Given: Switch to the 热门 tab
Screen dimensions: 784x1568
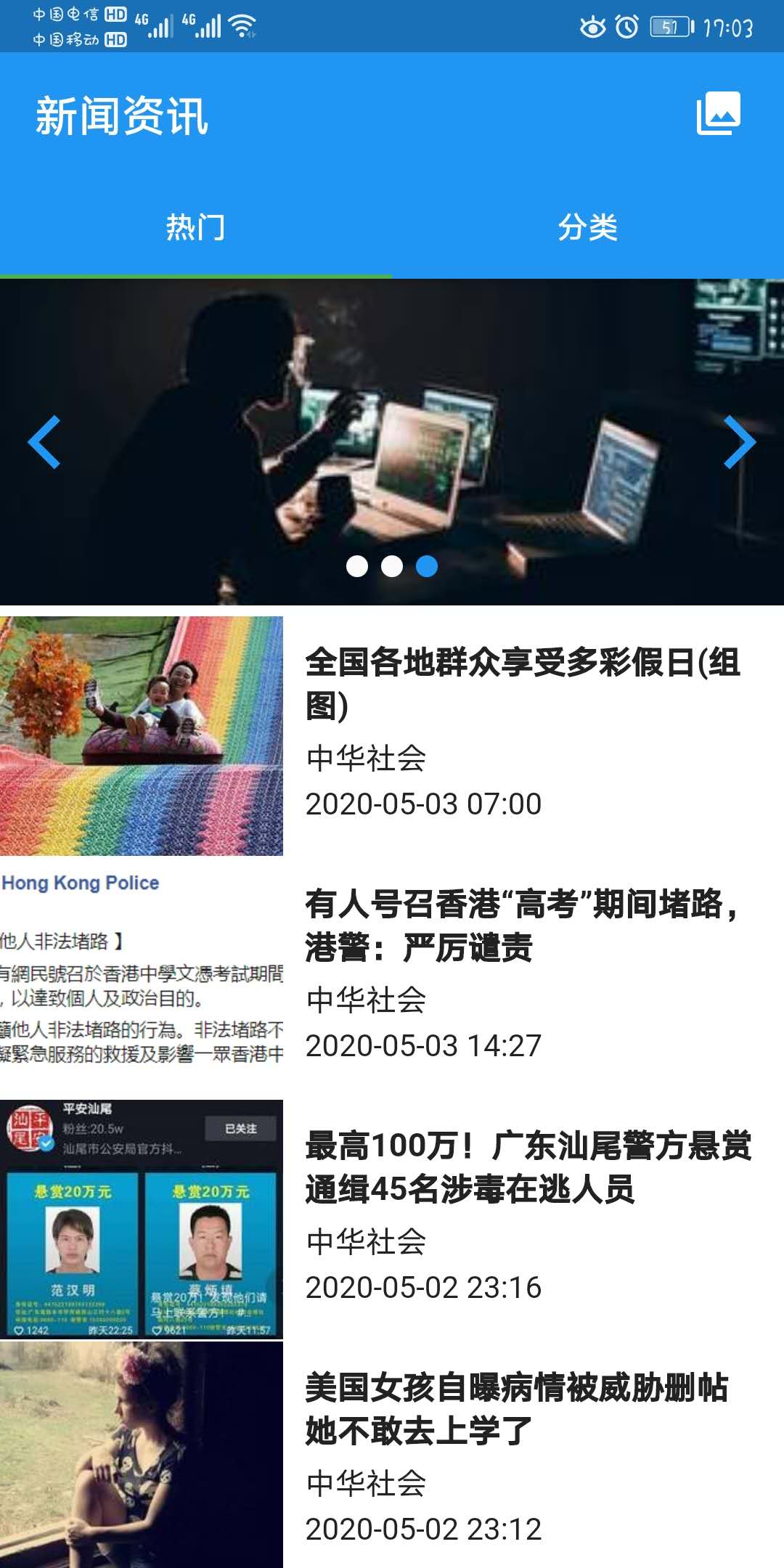Looking at the screenshot, I should [195, 228].
